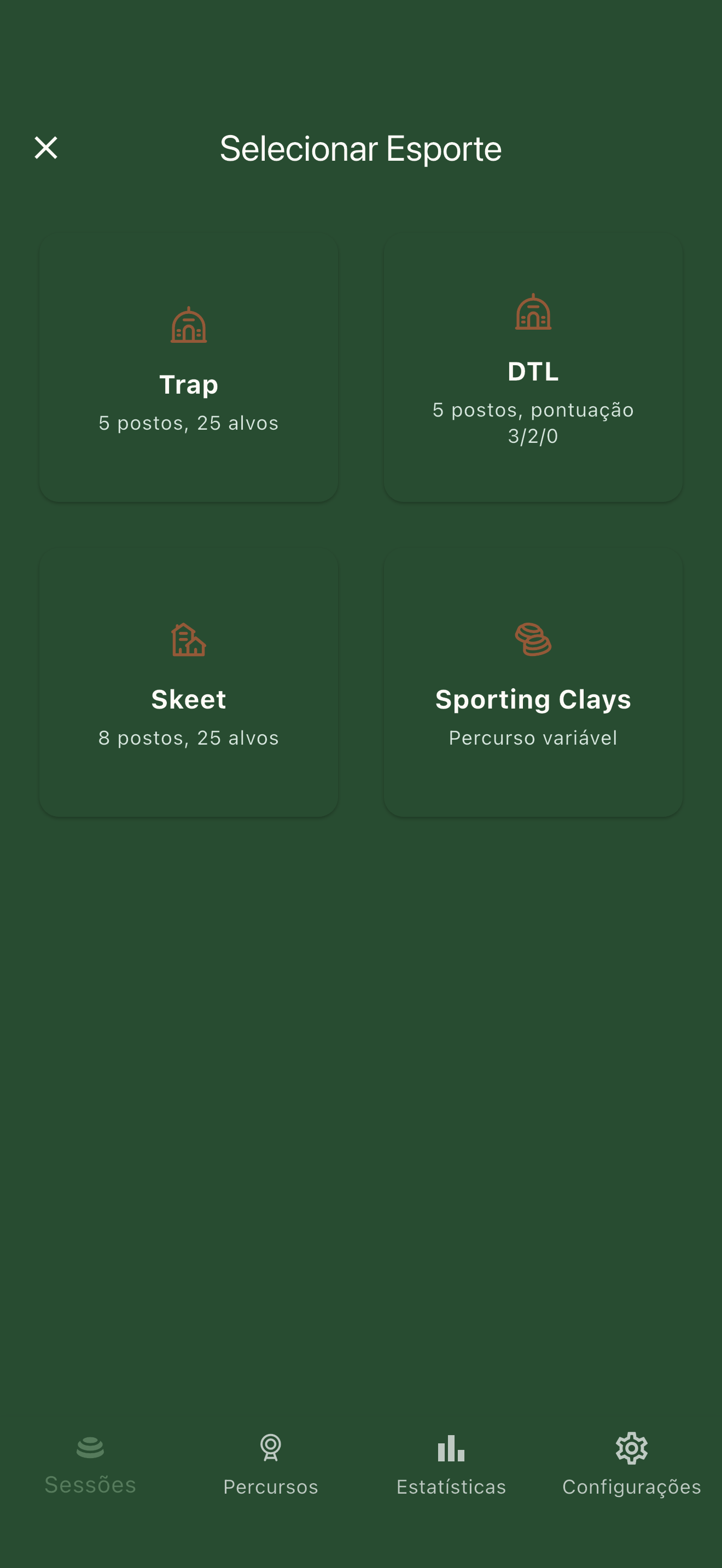This screenshot has width=722, height=1568.
Task: Dismiss the sport selector with the X
Action: click(x=46, y=148)
